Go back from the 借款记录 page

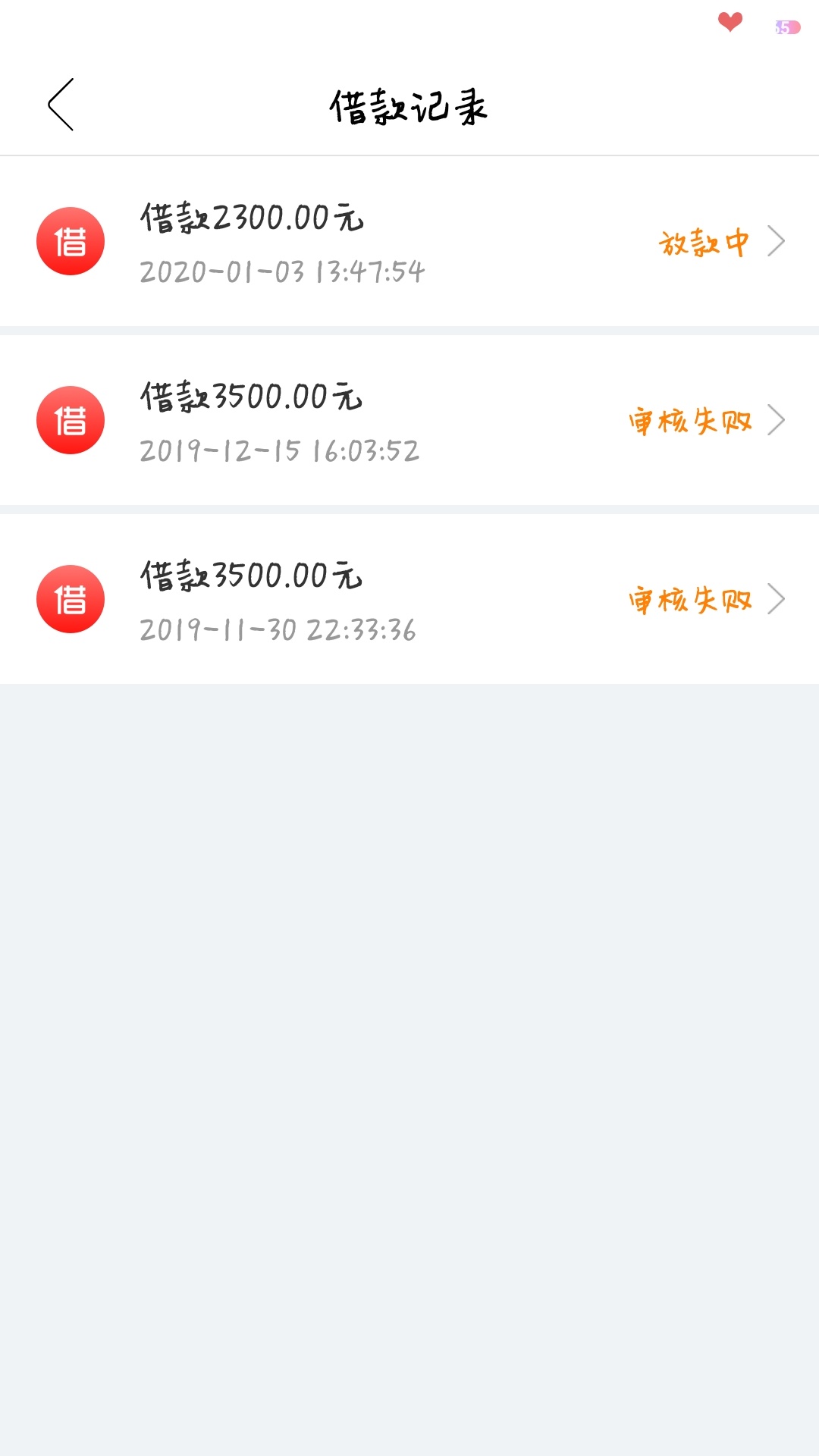[x=61, y=105]
